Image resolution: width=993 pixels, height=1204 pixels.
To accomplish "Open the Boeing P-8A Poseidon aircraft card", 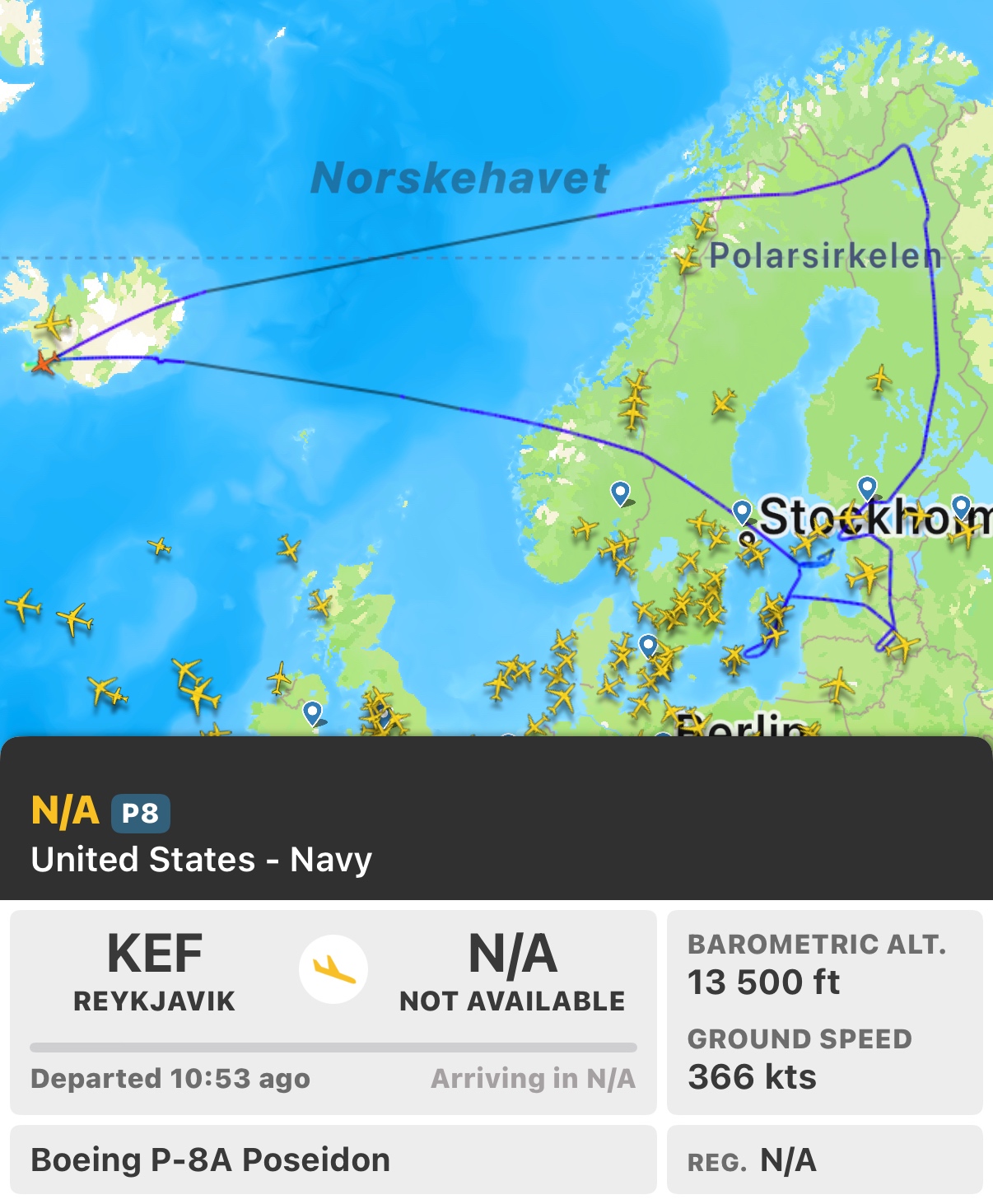I will coord(333,1160).
